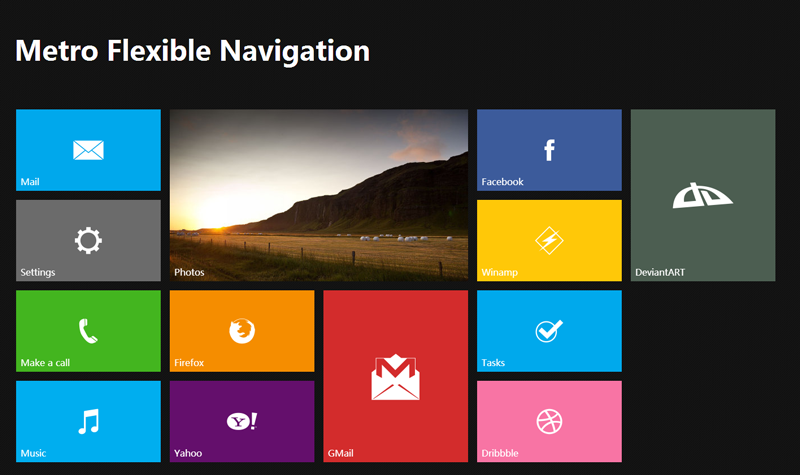Launch the Music tile
The height and width of the screenshot is (475, 800).
tap(88, 421)
